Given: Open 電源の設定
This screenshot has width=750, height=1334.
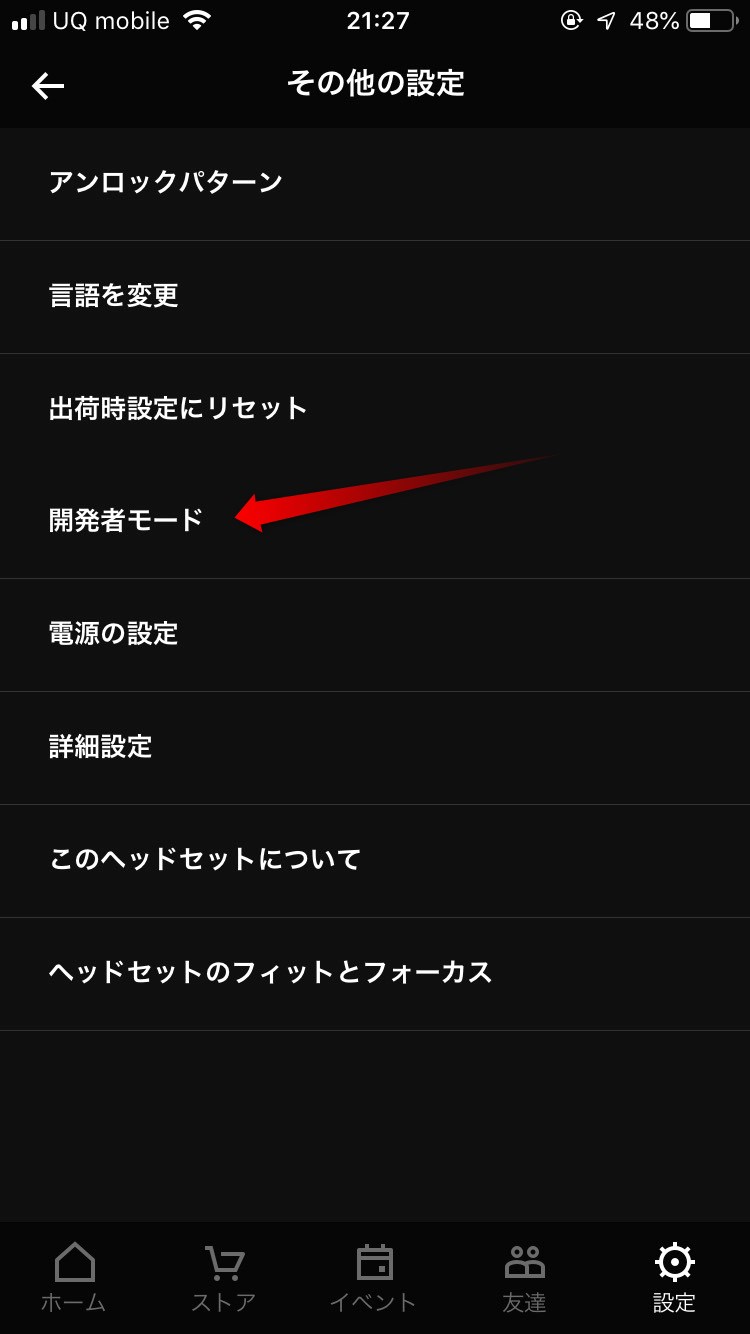Looking at the screenshot, I should (375, 635).
